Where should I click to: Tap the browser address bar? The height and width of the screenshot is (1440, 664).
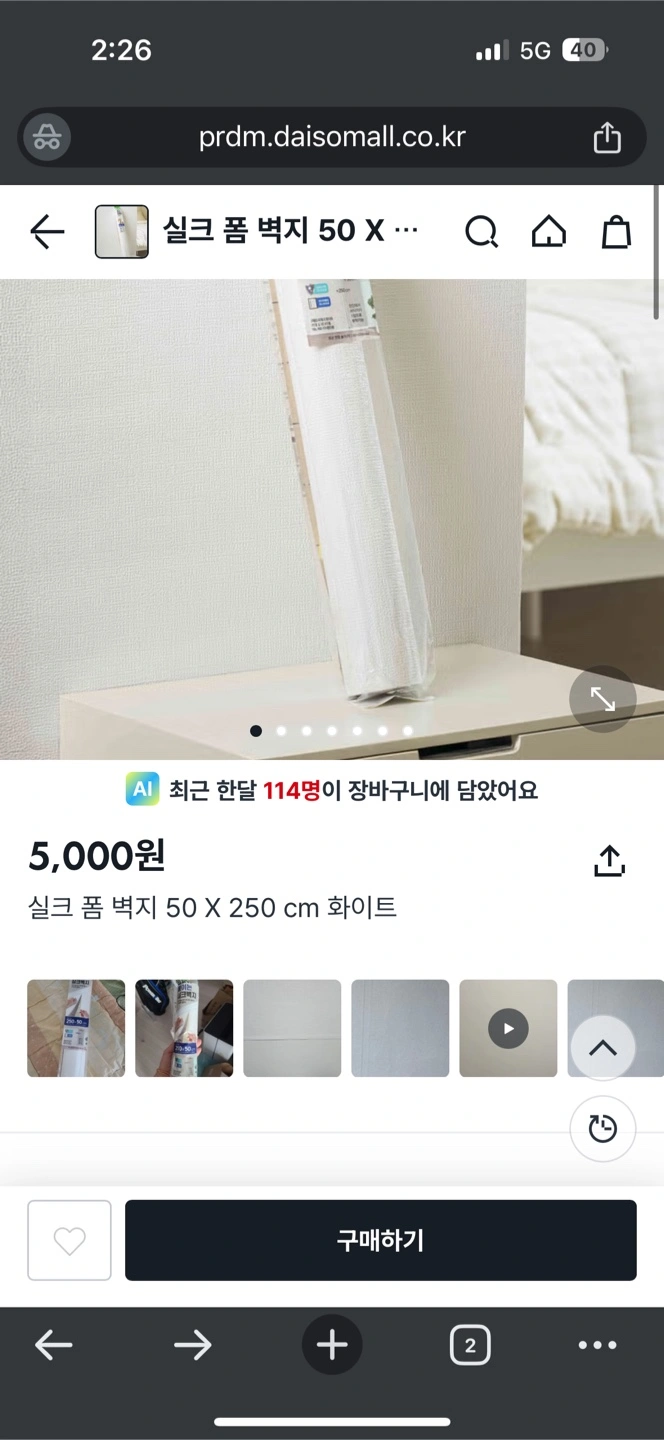click(x=332, y=137)
